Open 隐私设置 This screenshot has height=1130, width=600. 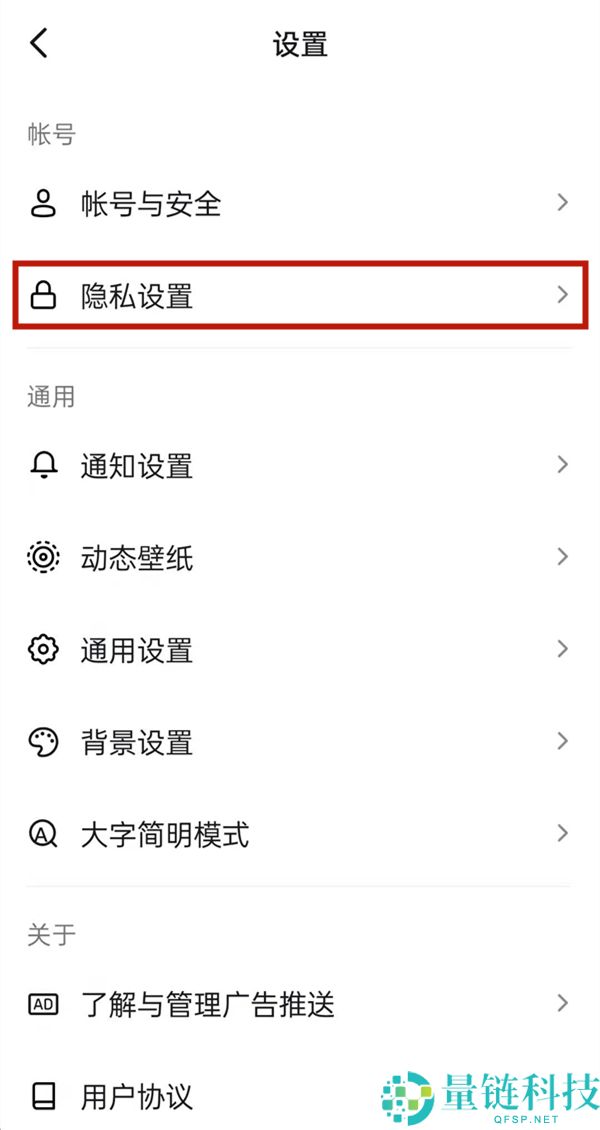coord(299,296)
